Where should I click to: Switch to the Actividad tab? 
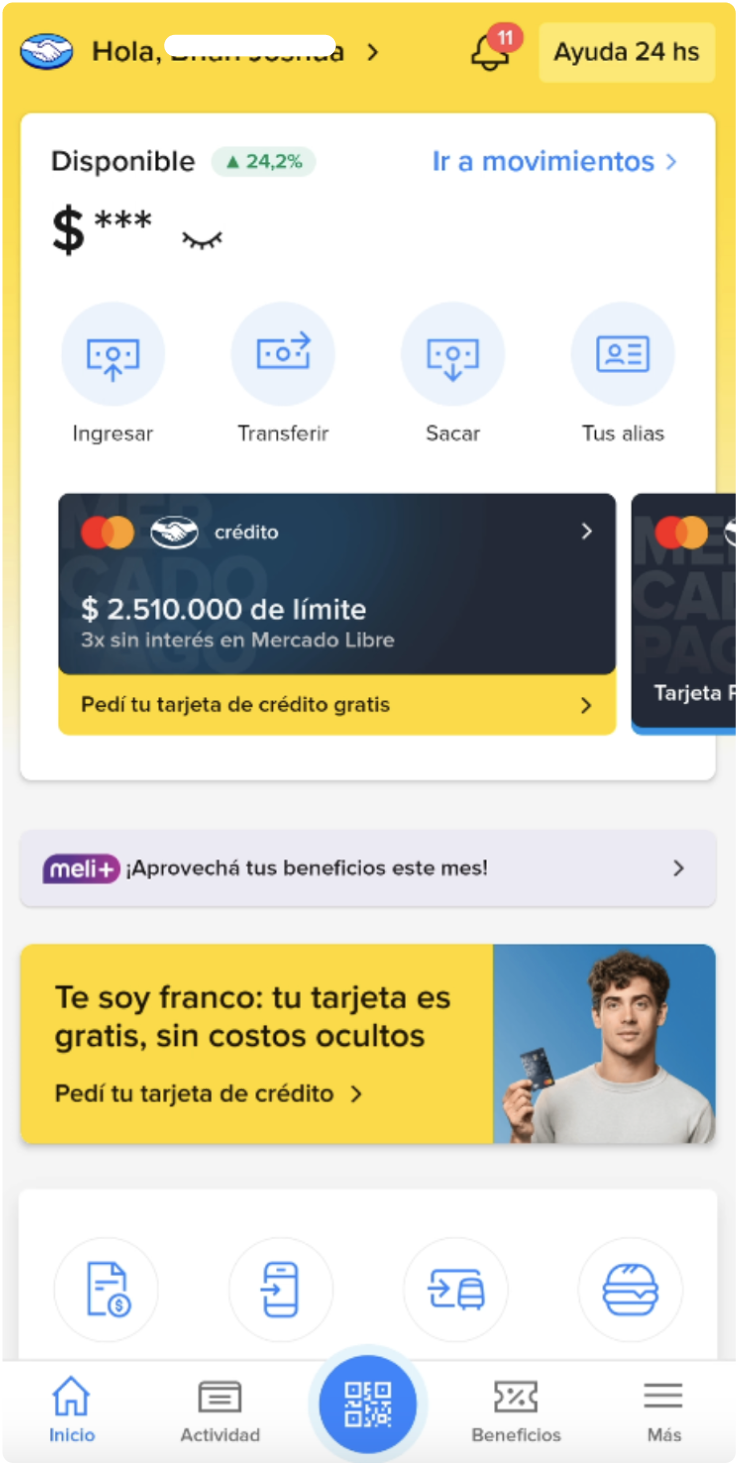(x=220, y=1412)
